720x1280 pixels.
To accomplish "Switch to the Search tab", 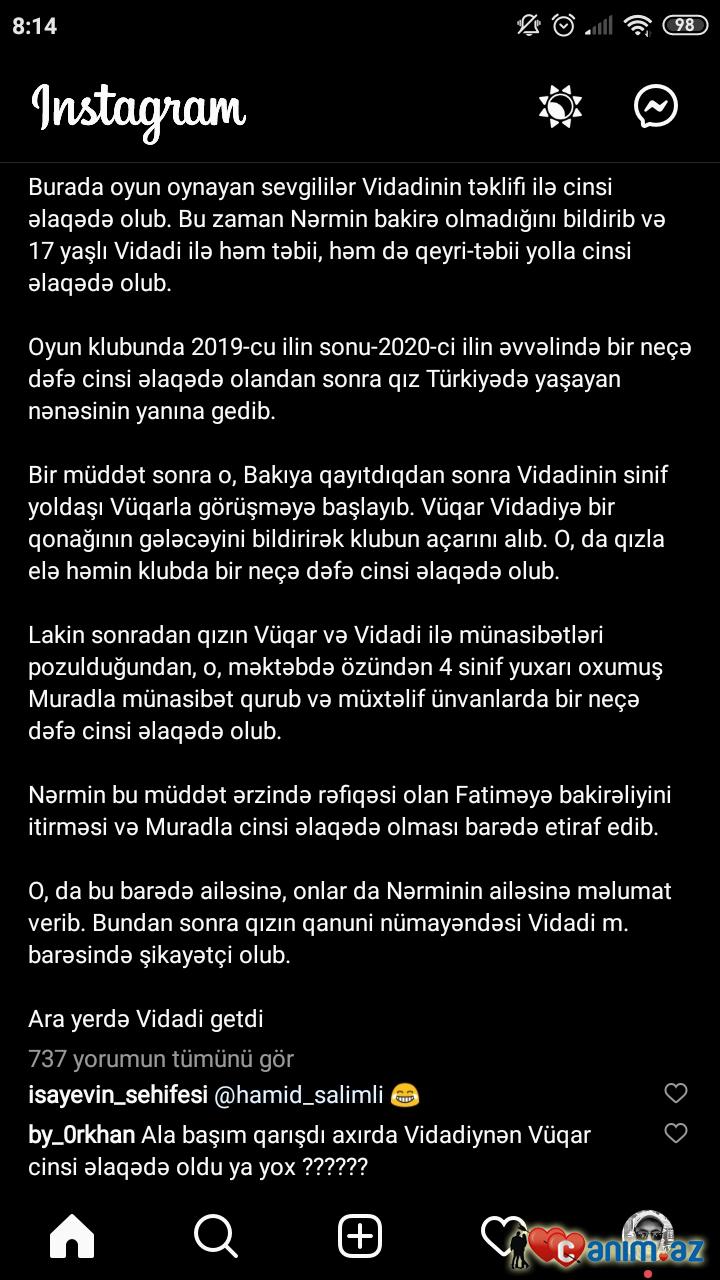I will [216, 1238].
